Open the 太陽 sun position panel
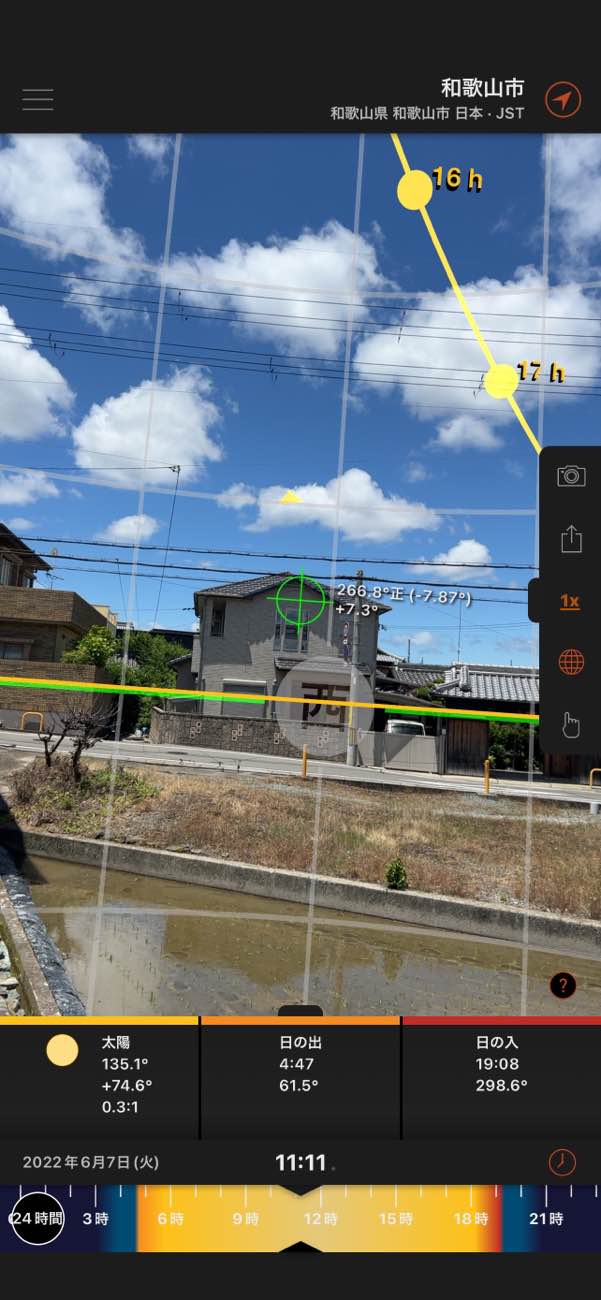The height and width of the screenshot is (1300, 601). [100, 1078]
